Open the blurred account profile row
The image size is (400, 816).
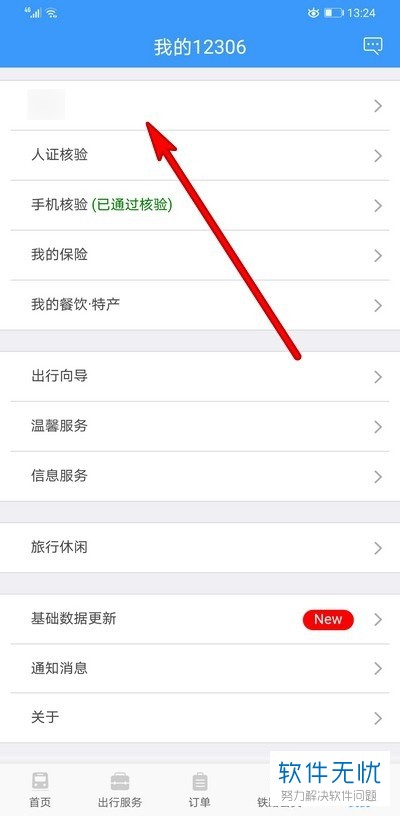pyautogui.click(x=200, y=106)
